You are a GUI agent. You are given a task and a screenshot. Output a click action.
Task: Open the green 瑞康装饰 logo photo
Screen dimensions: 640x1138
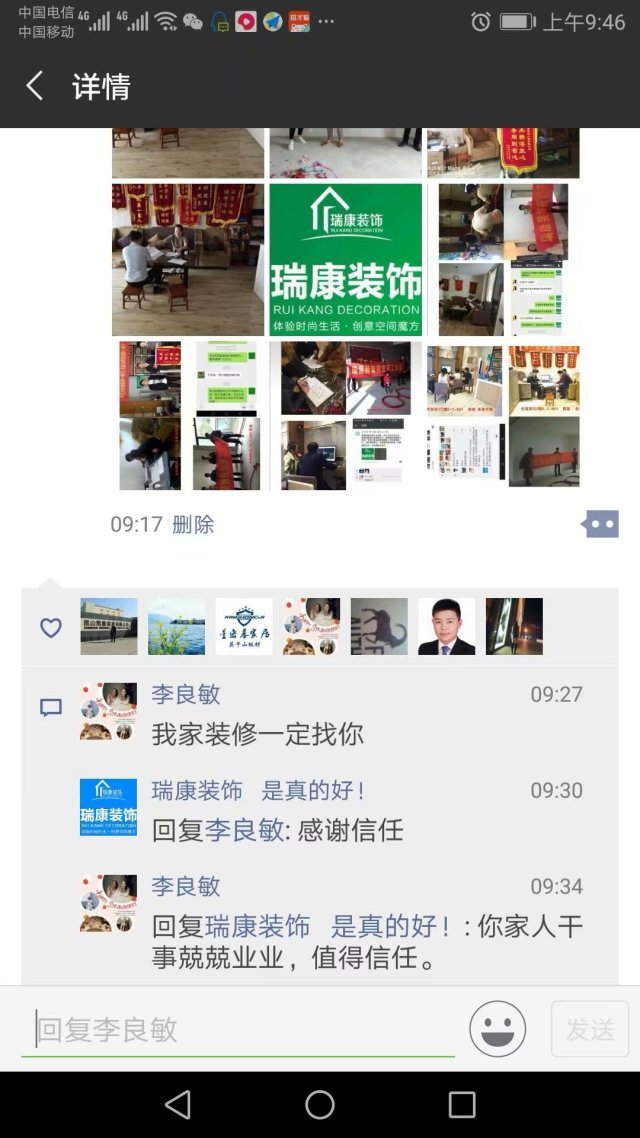345,259
